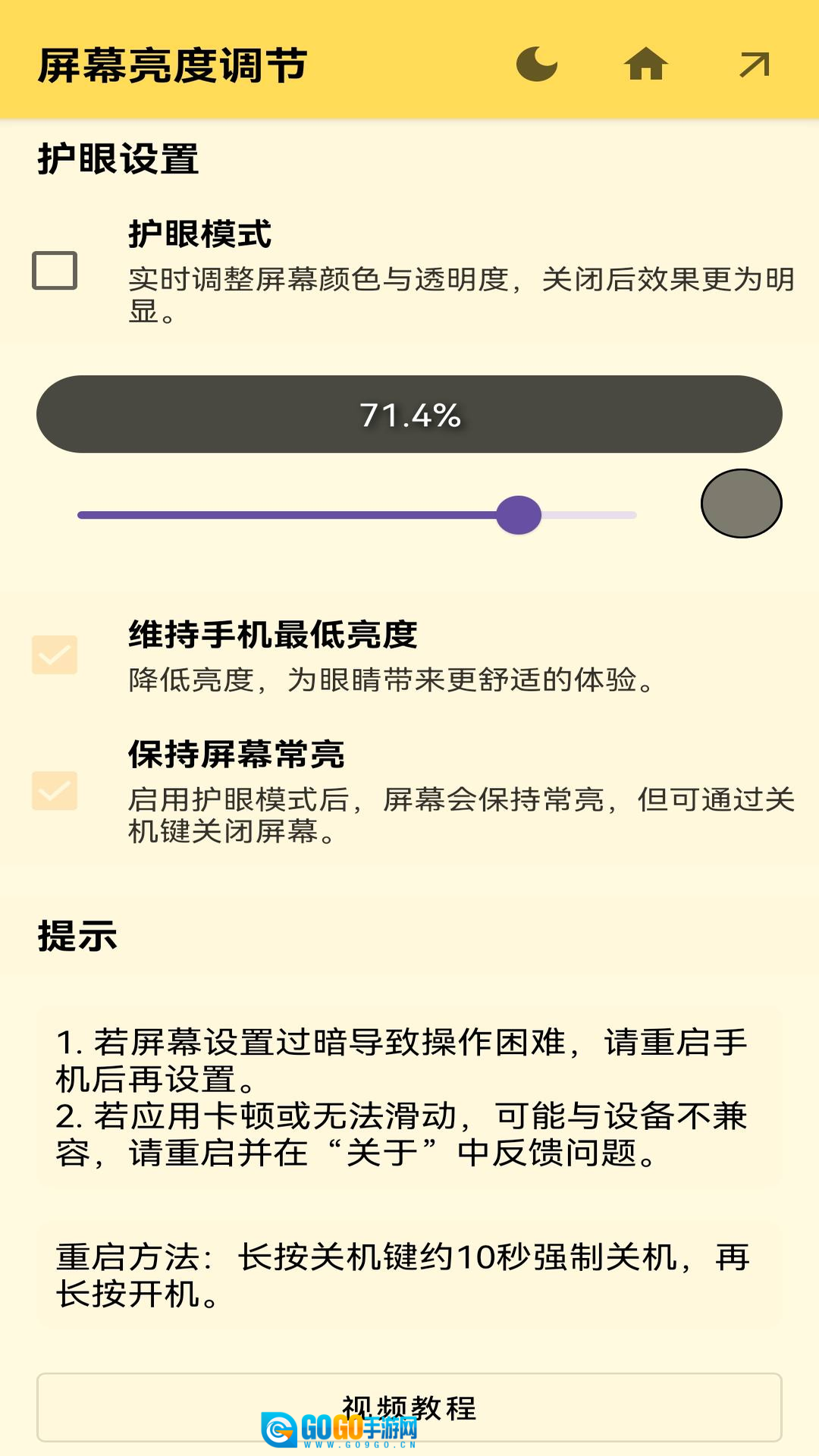Image resolution: width=819 pixels, height=1456 pixels.
Task: Open the arrow share icon in toolbar
Action: coord(754,64)
